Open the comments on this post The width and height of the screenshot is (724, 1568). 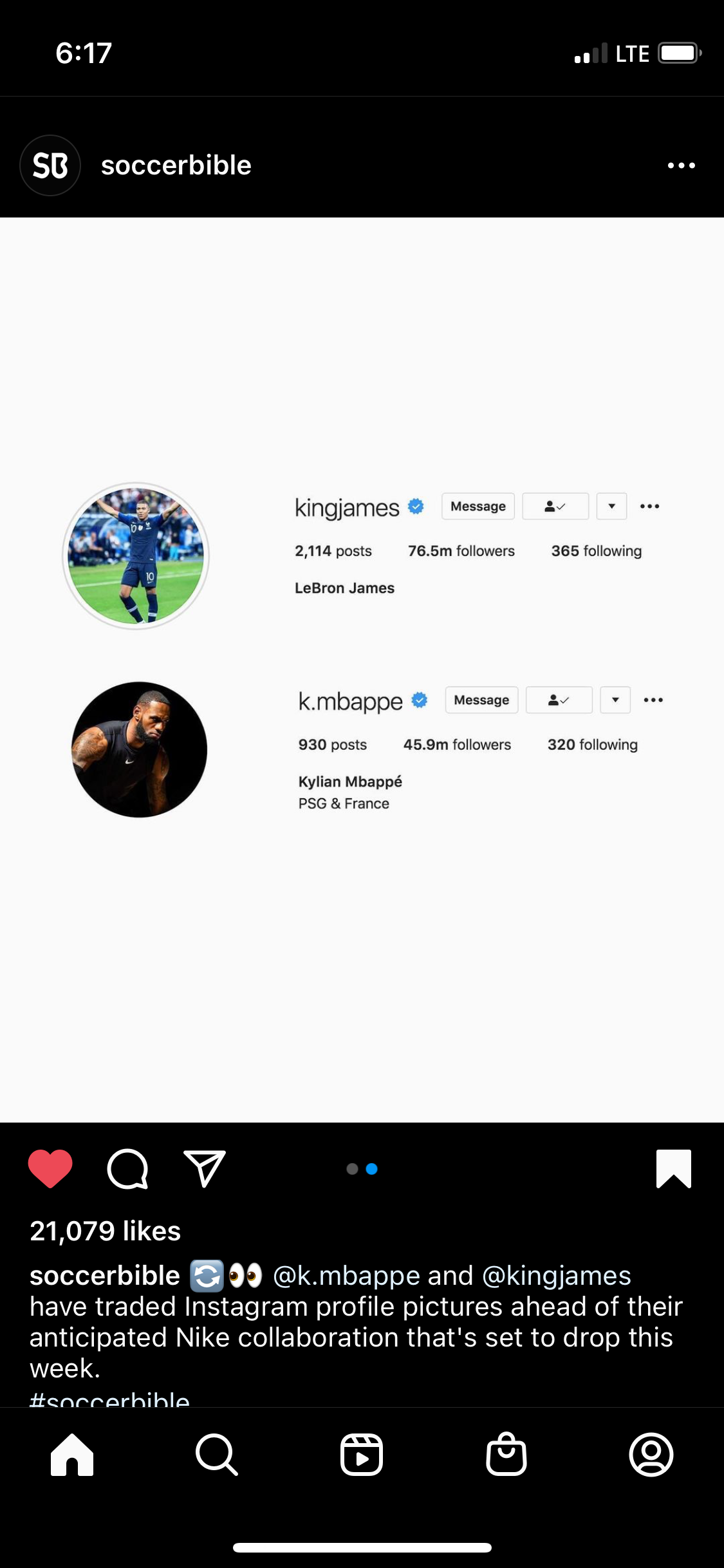tap(127, 1168)
